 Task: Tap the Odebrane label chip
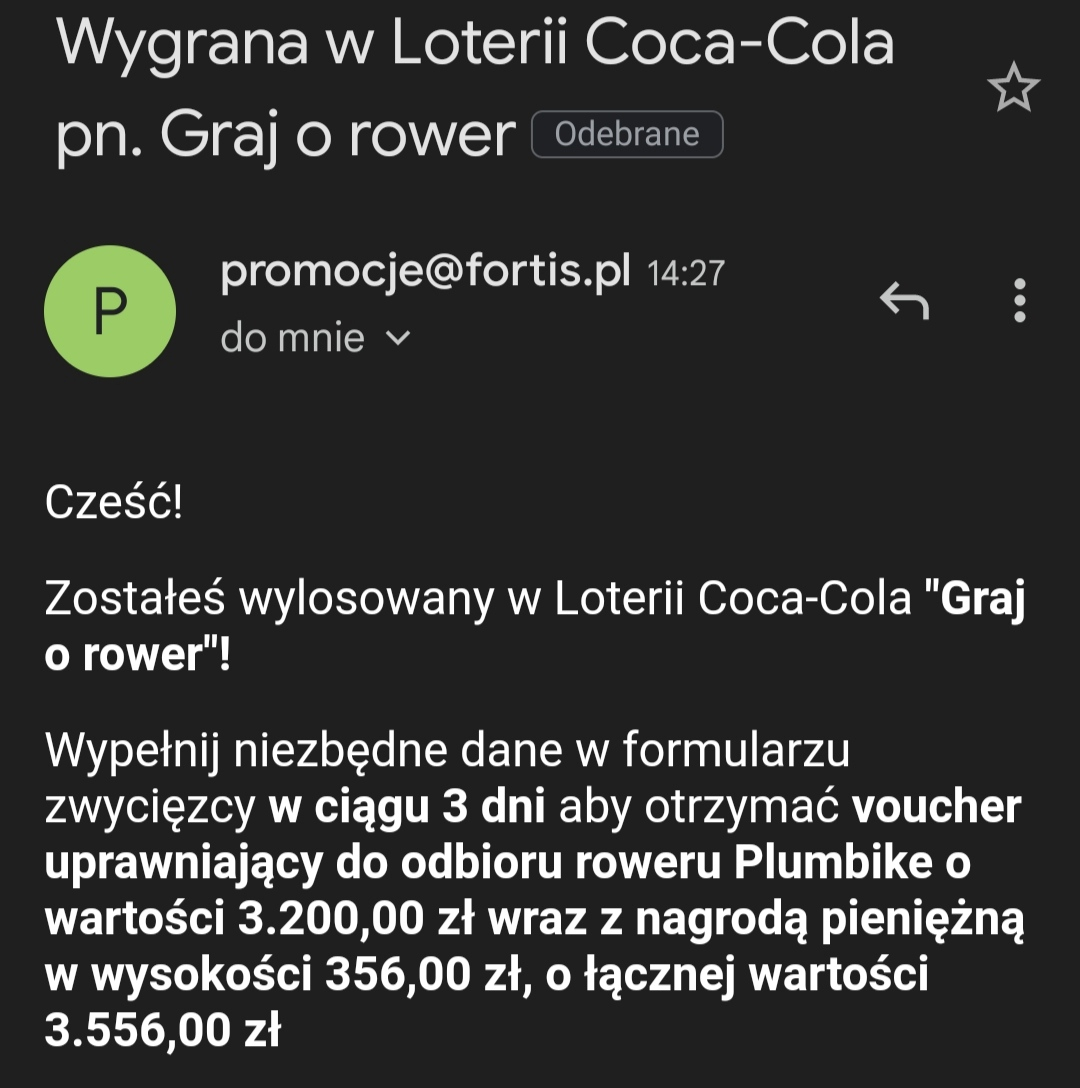coord(627,135)
